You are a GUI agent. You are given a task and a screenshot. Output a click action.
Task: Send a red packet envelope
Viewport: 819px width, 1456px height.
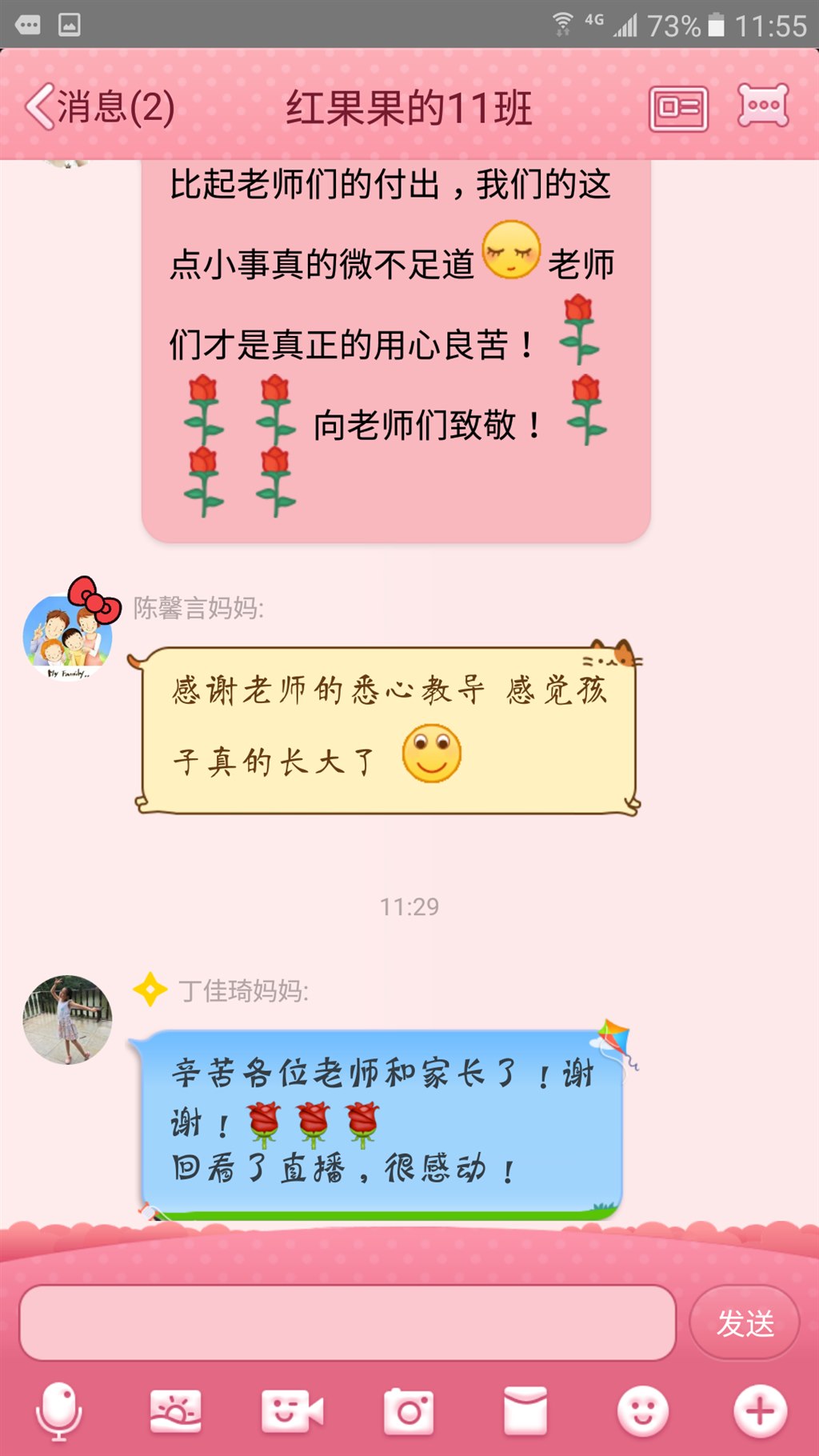525,1411
